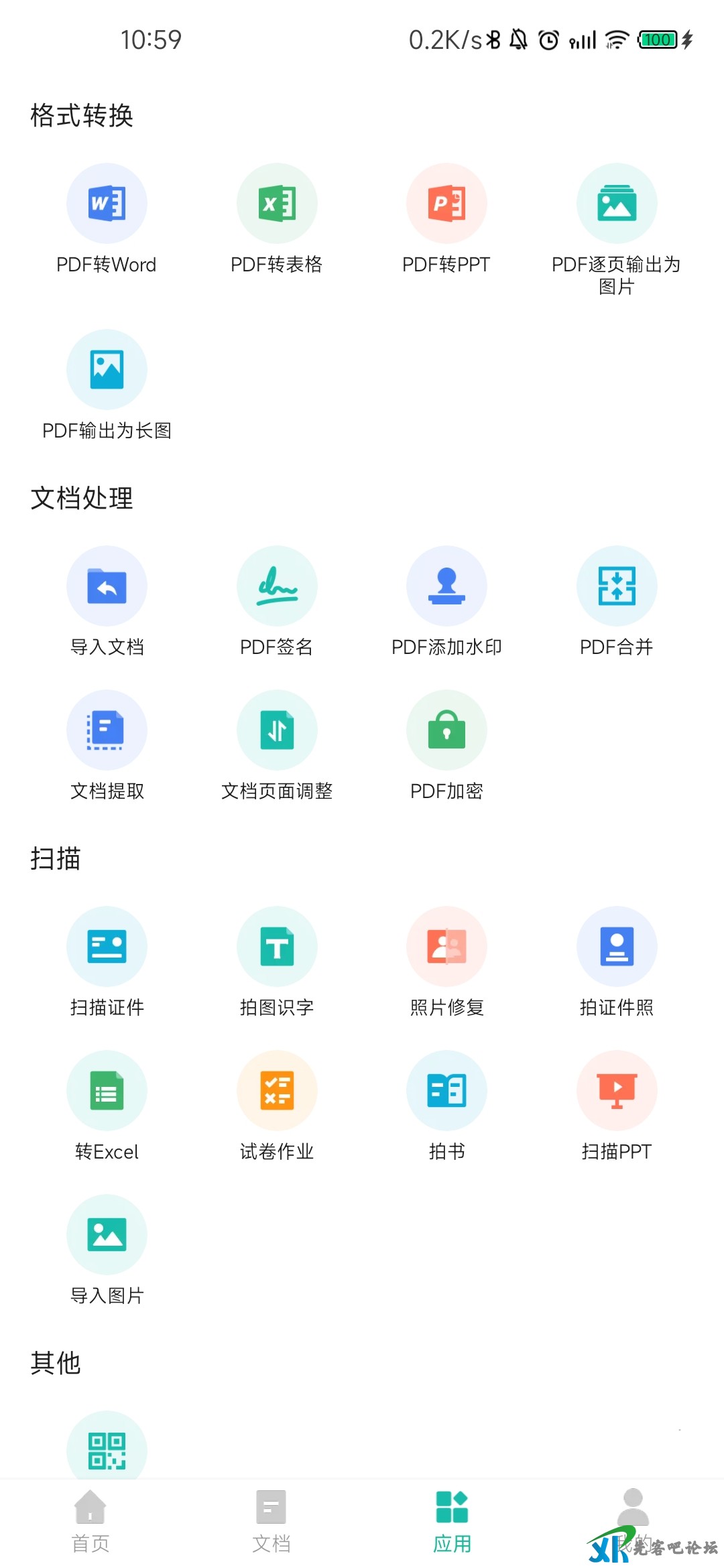Tap 导入图片 to import images
The height and width of the screenshot is (1568, 724).
[x=107, y=1235]
